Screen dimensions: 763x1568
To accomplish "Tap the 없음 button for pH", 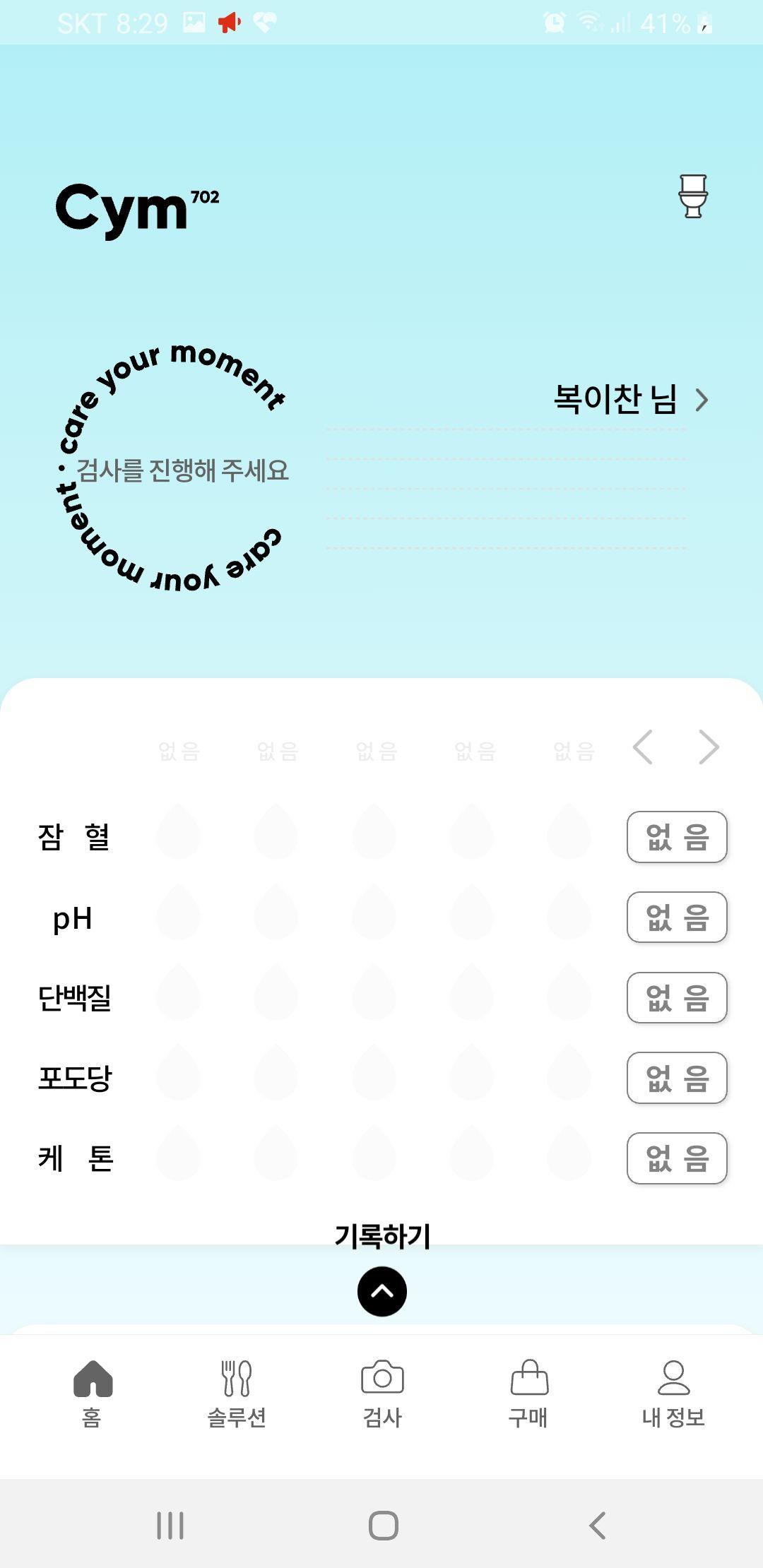I will (676, 917).
